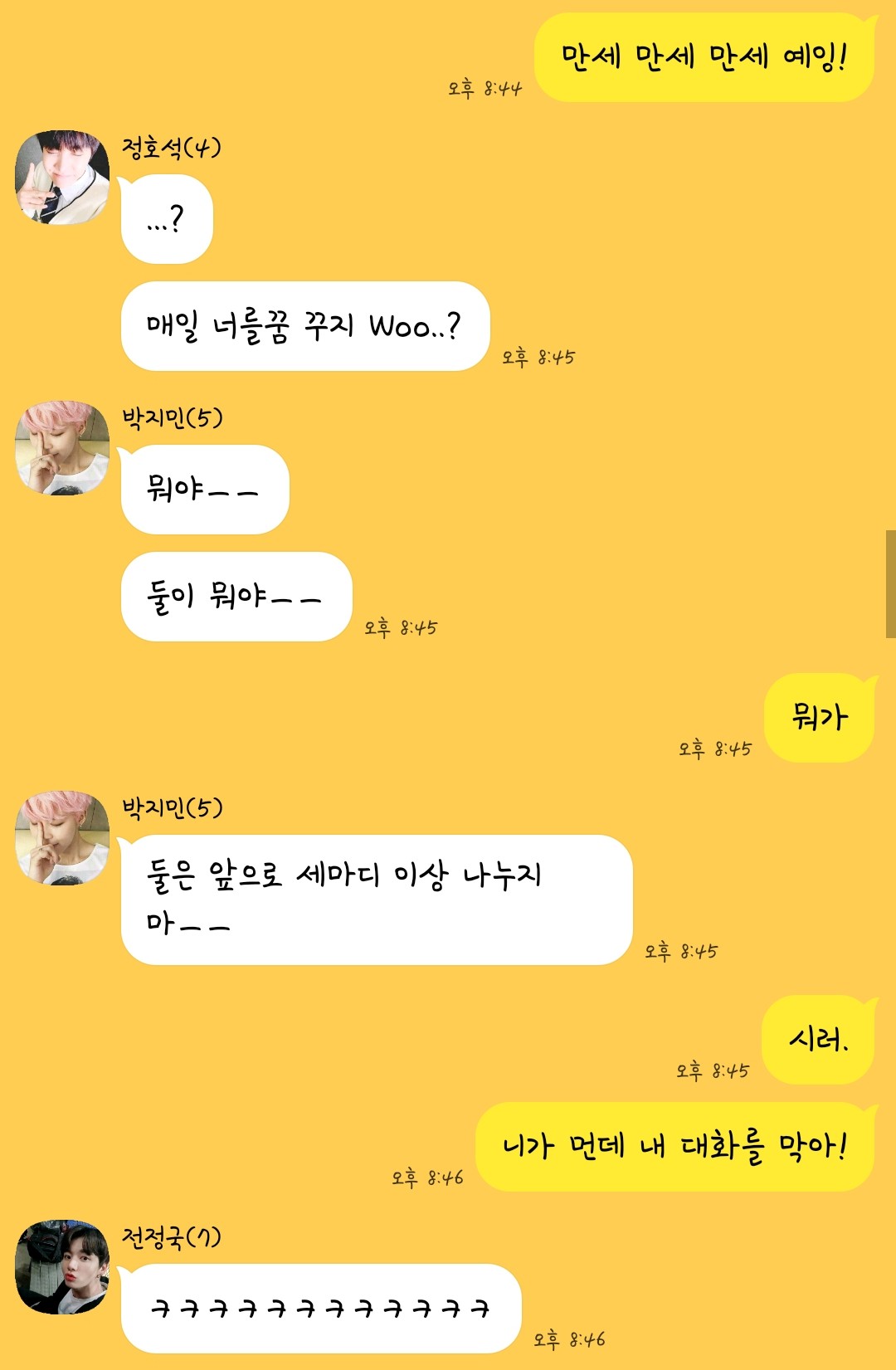The width and height of the screenshot is (896, 1370).
Task: Tap 박지민(5)'s avatar beside 둘은 앞으로 message
Action: (x=62, y=838)
